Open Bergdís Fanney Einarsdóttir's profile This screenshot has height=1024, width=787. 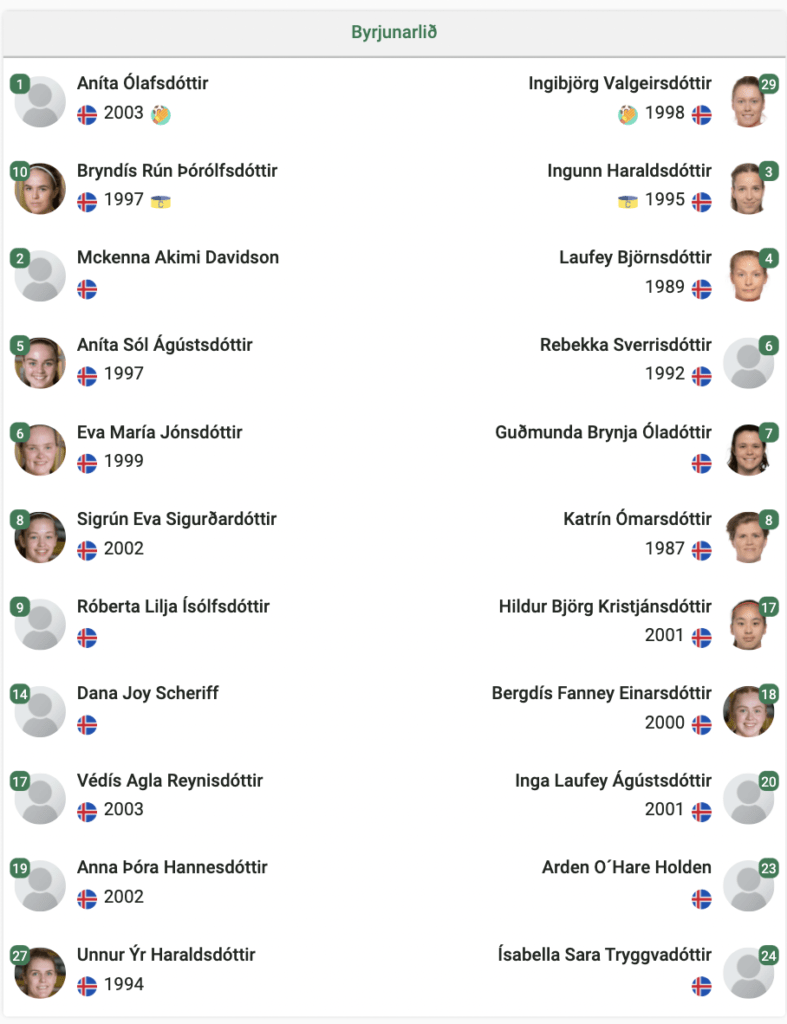click(601, 694)
